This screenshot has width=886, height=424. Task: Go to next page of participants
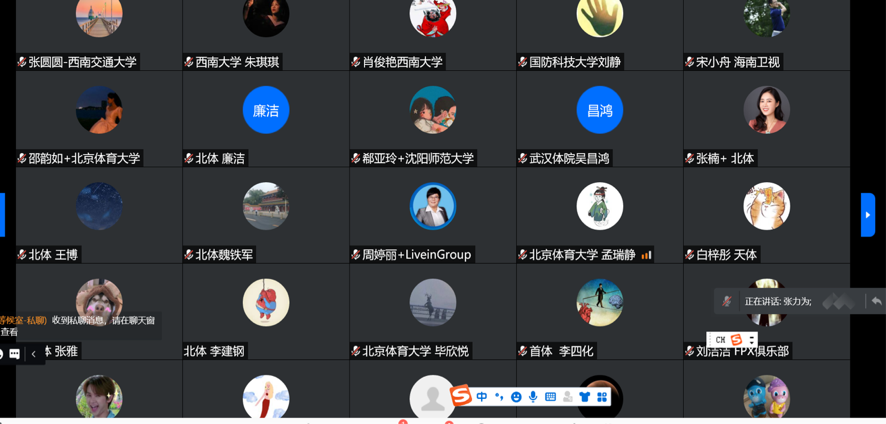point(867,215)
